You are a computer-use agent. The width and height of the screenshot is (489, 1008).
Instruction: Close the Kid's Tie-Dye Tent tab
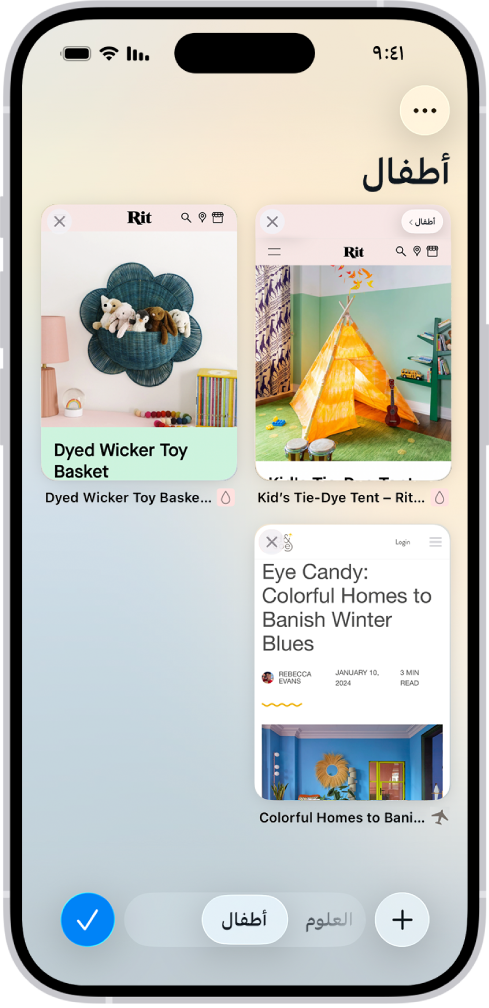coord(272,222)
